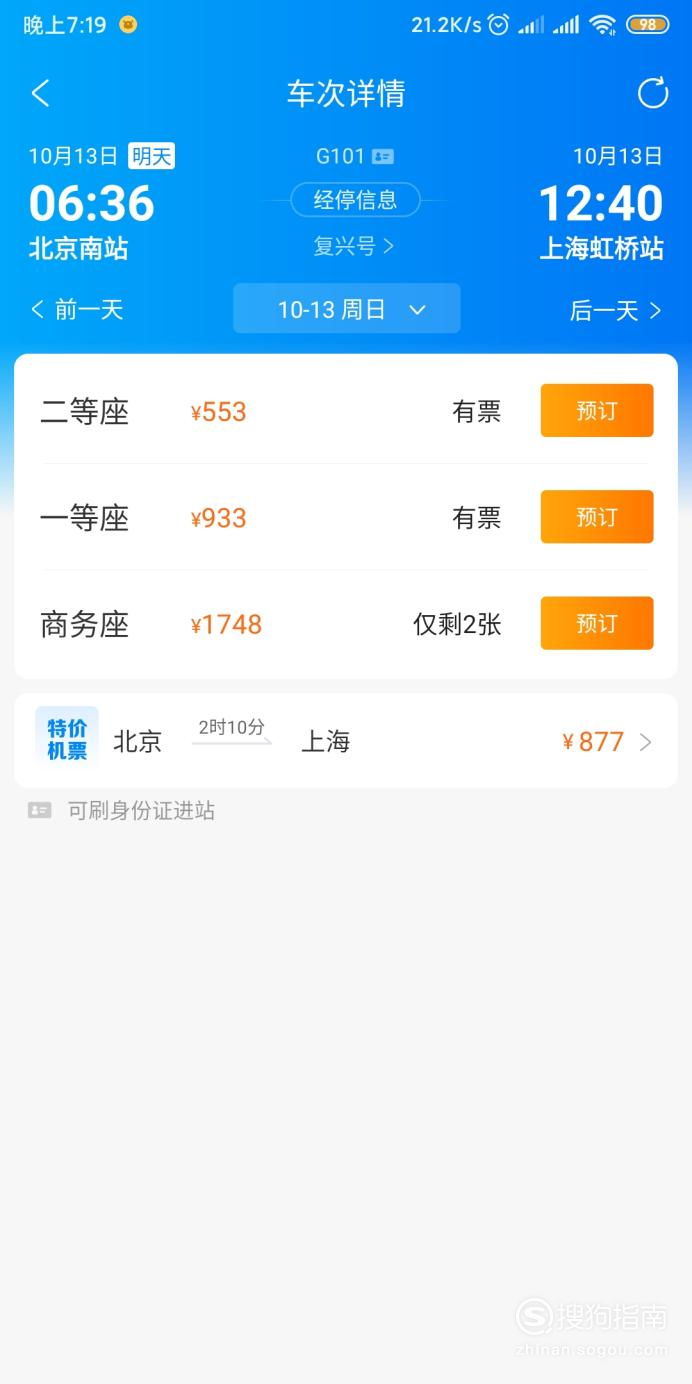Switch to the next day 后一天
Viewport: 692px width, 1384px height.
point(616,310)
